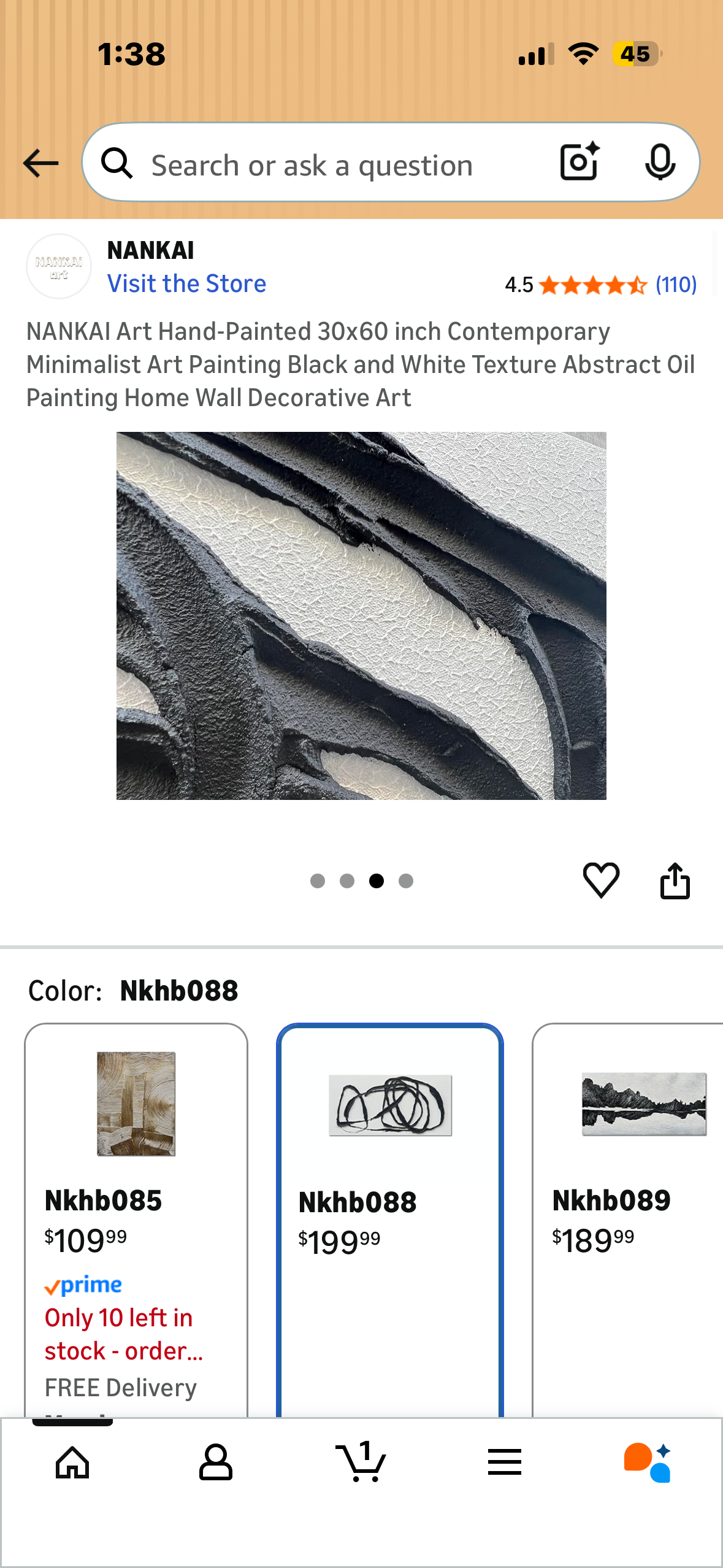The image size is (723, 1568).
Task: View the 110 customer ratings
Action: point(675,284)
